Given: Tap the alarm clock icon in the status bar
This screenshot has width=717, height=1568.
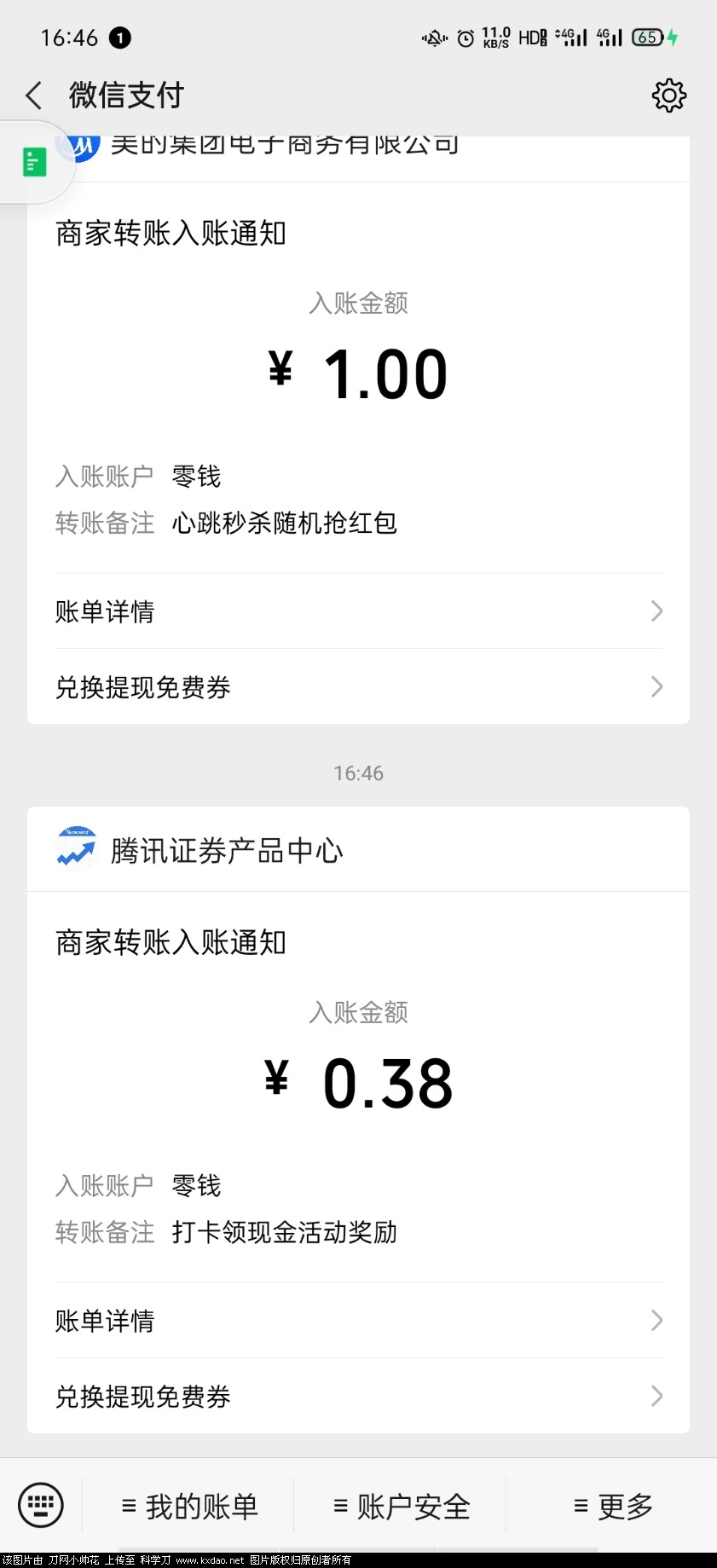Looking at the screenshot, I should pos(464,38).
